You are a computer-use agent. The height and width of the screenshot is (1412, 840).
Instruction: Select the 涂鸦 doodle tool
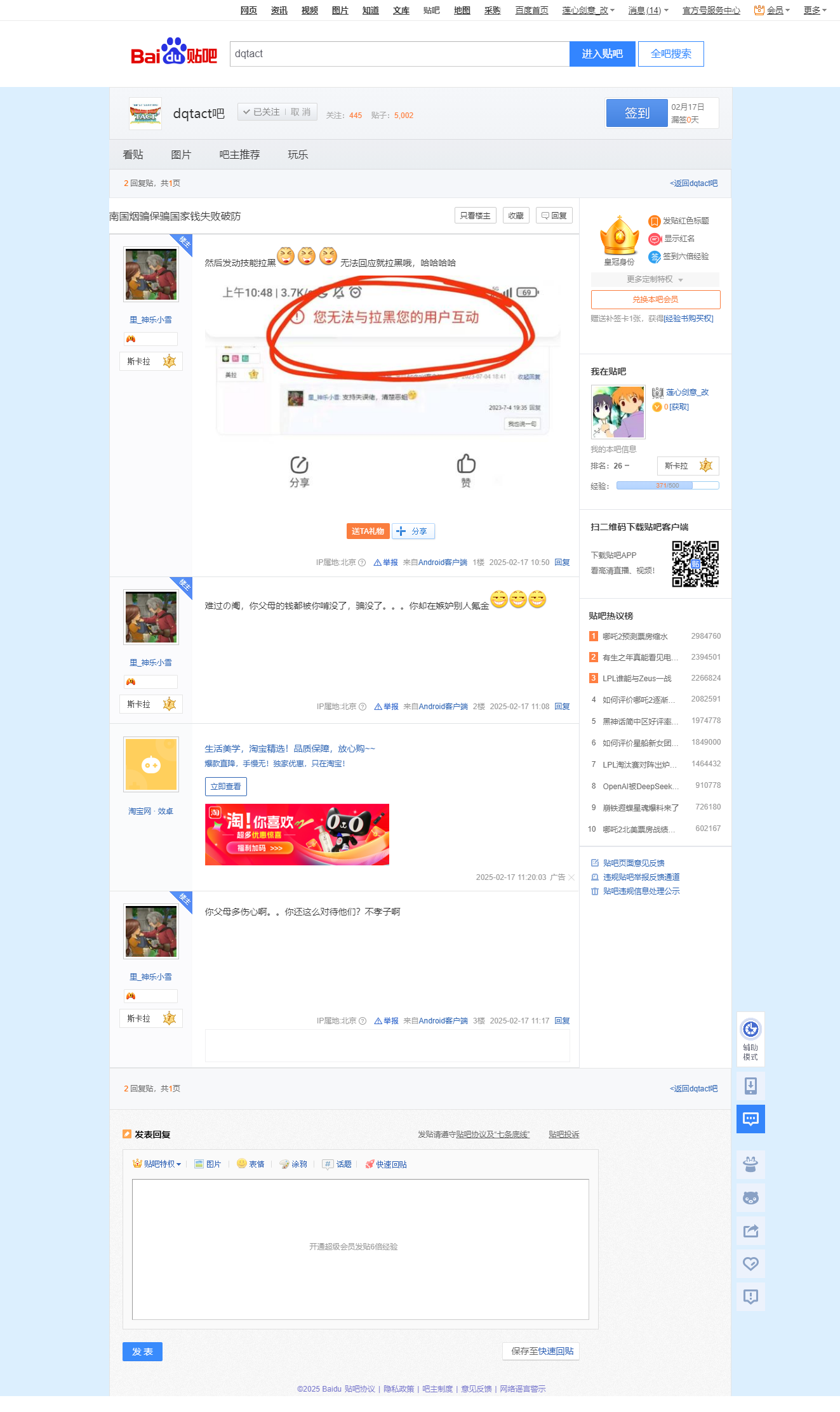pos(293,1164)
